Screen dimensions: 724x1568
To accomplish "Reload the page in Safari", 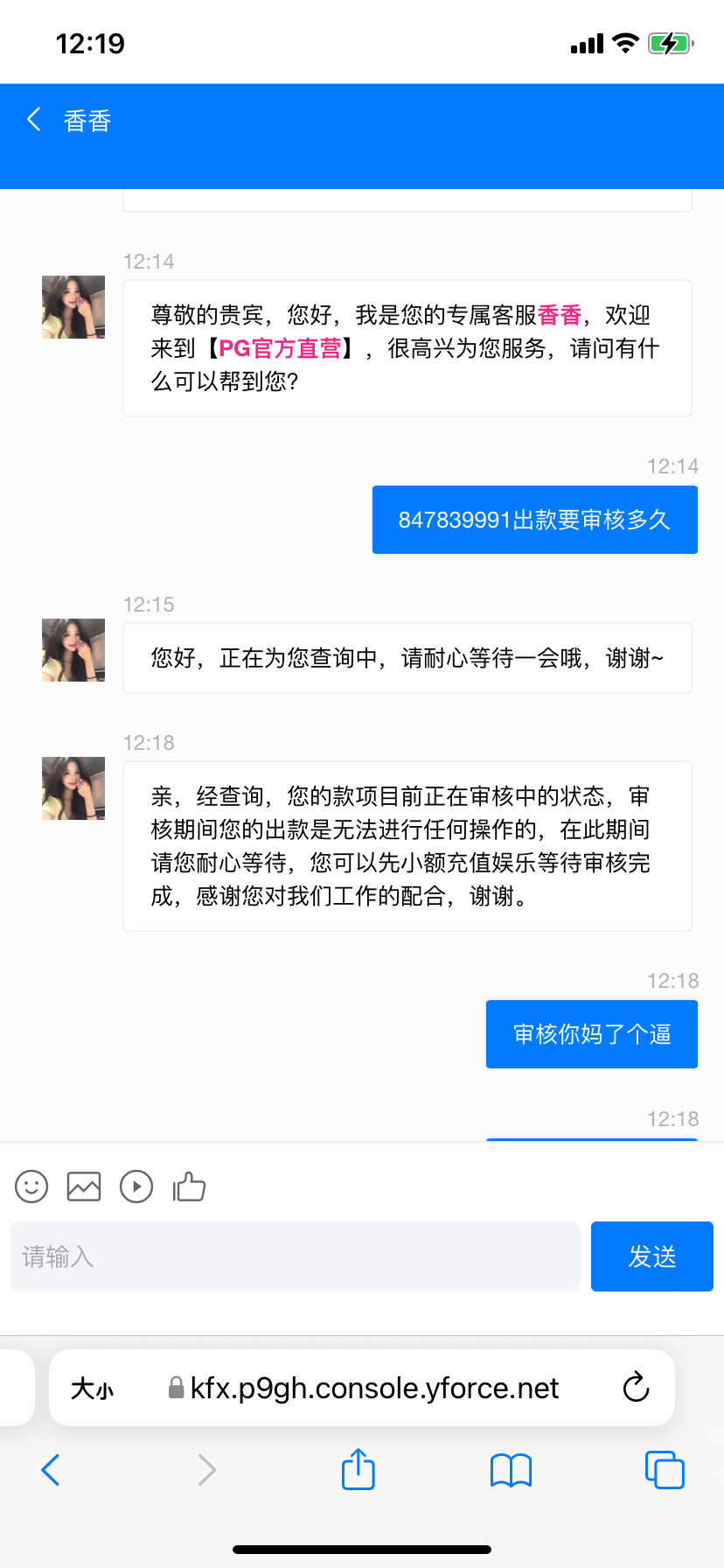I will [636, 1387].
